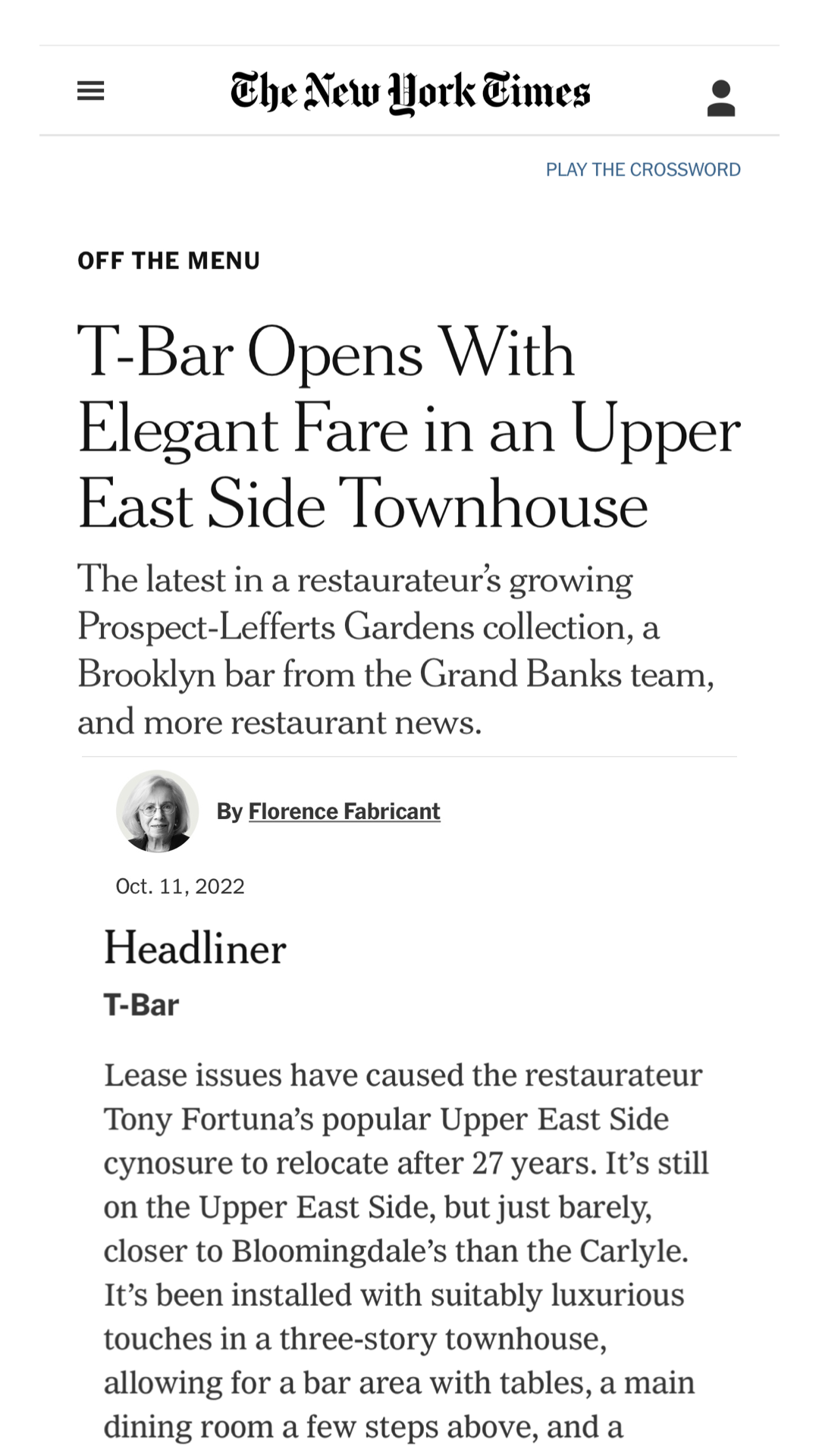View Florence Fabricant's author page
The image size is (819, 1456).
pos(344,811)
